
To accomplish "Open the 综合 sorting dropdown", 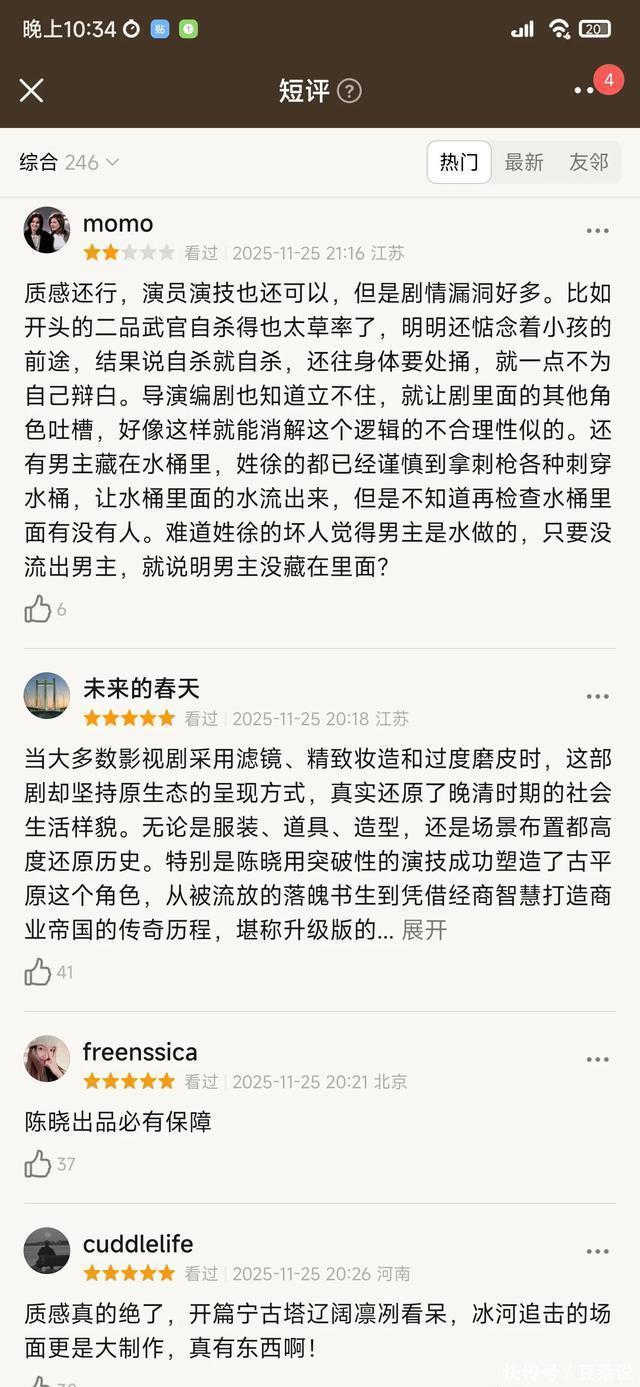I will coord(69,162).
